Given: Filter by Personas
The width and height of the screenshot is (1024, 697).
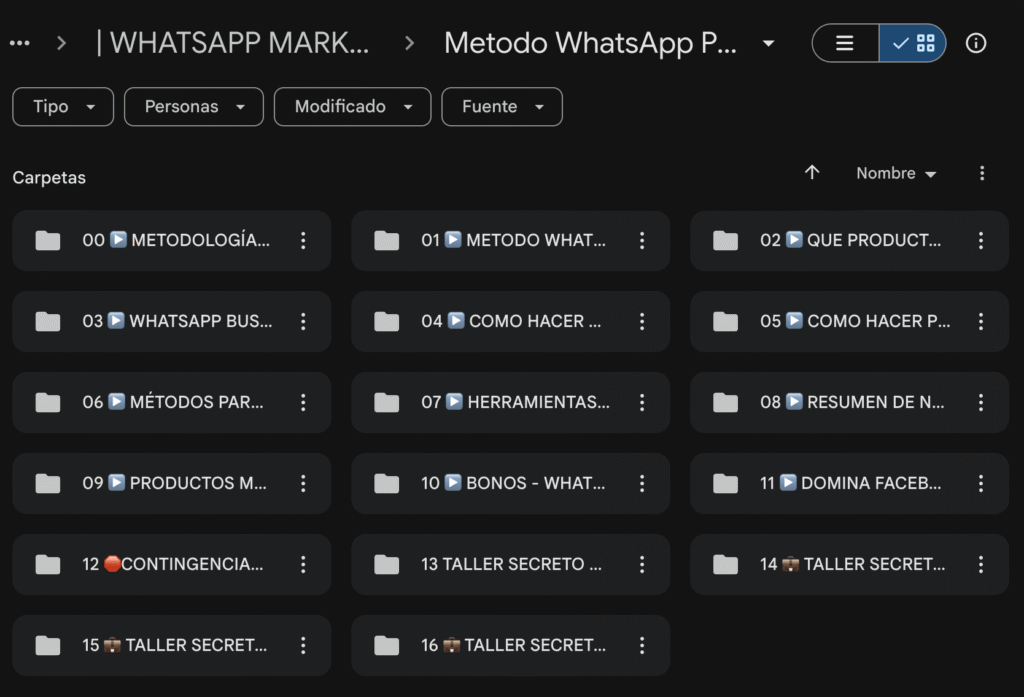Looking at the screenshot, I should [194, 107].
